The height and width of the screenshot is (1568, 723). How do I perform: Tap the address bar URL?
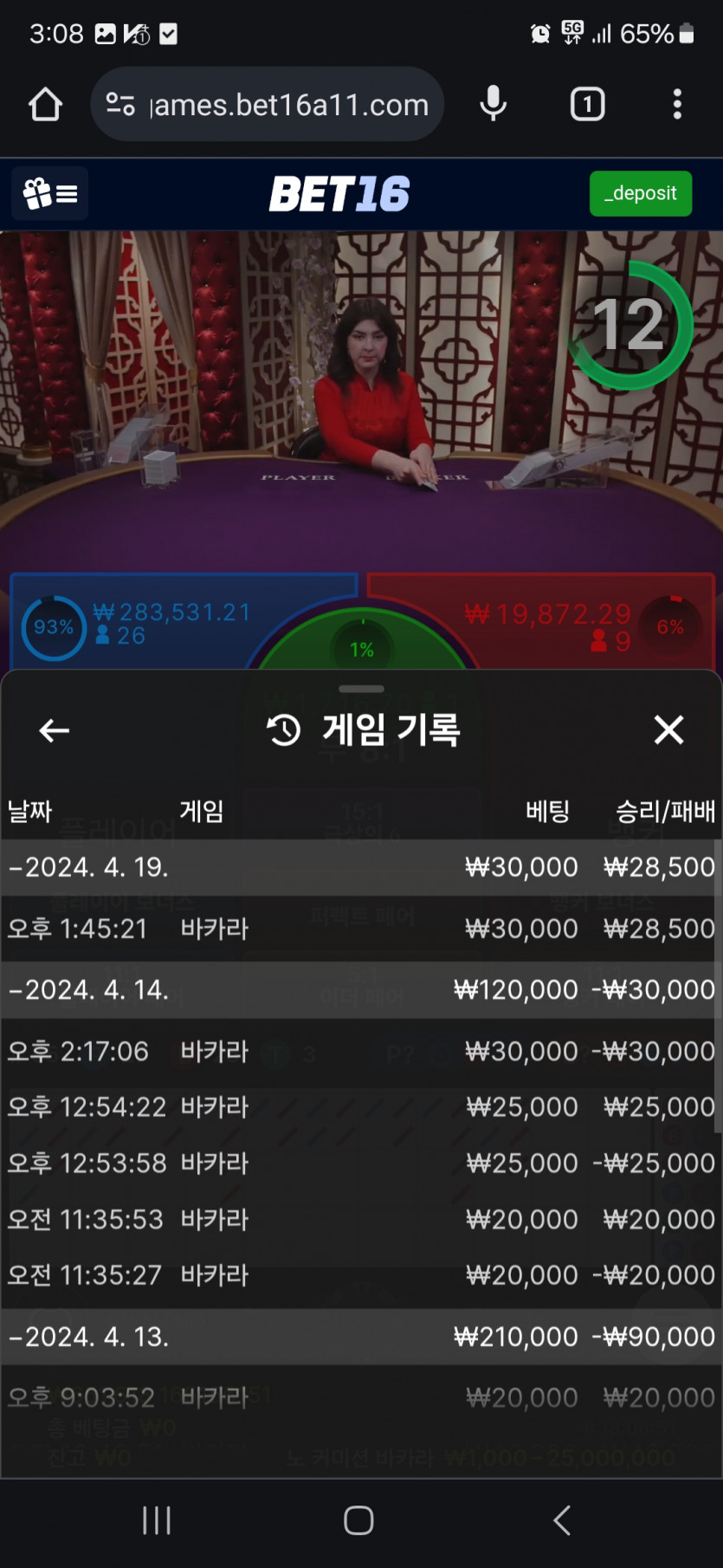tap(290, 105)
